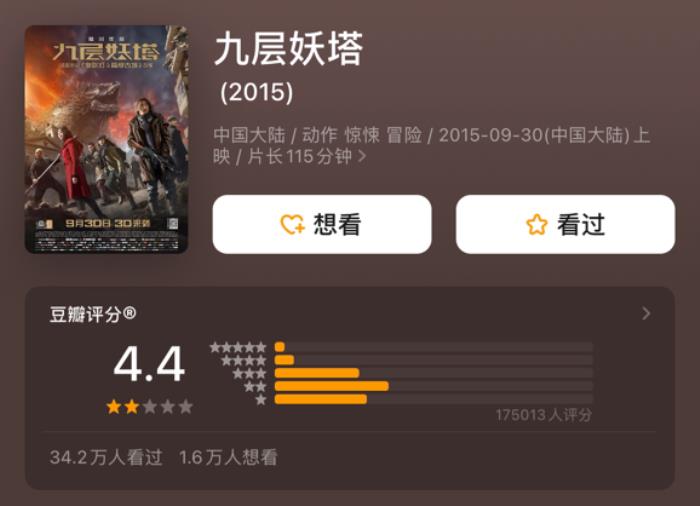Mark the movie as 看过

(565, 224)
